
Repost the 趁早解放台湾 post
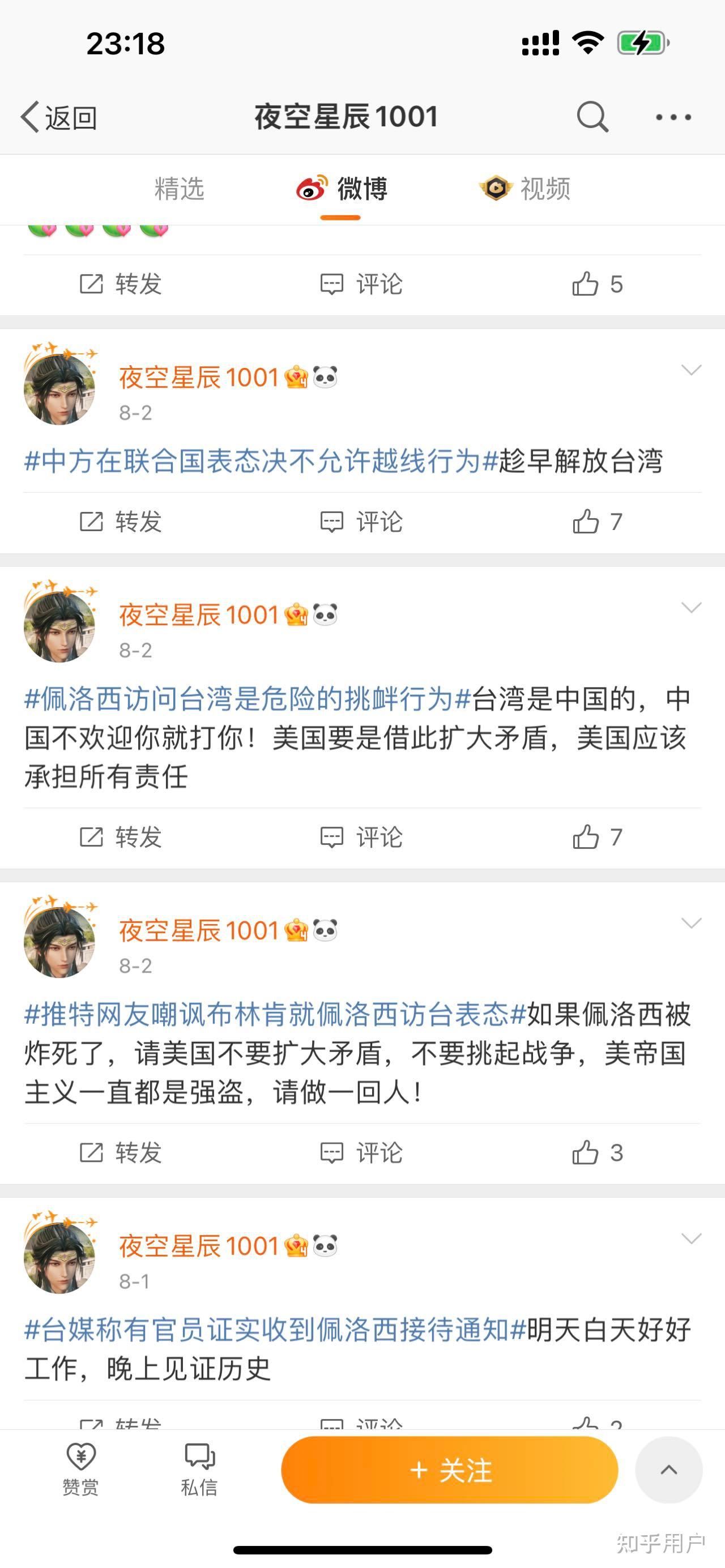pyautogui.click(x=121, y=522)
